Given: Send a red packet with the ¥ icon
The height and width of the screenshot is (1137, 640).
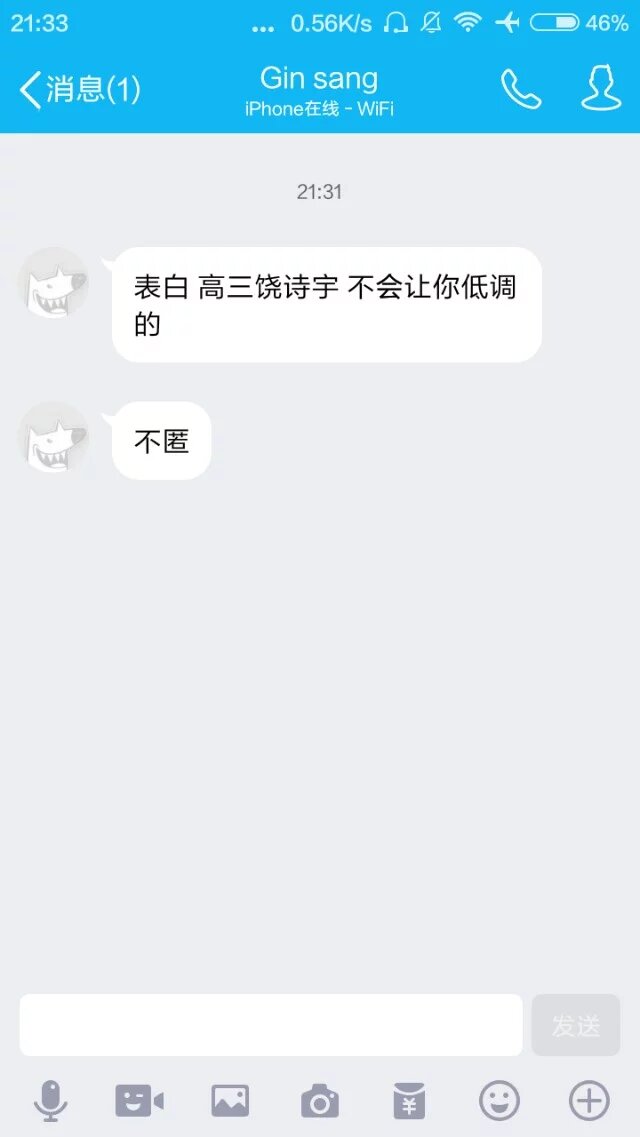Looking at the screenshot, I should tap(409, 1101).
